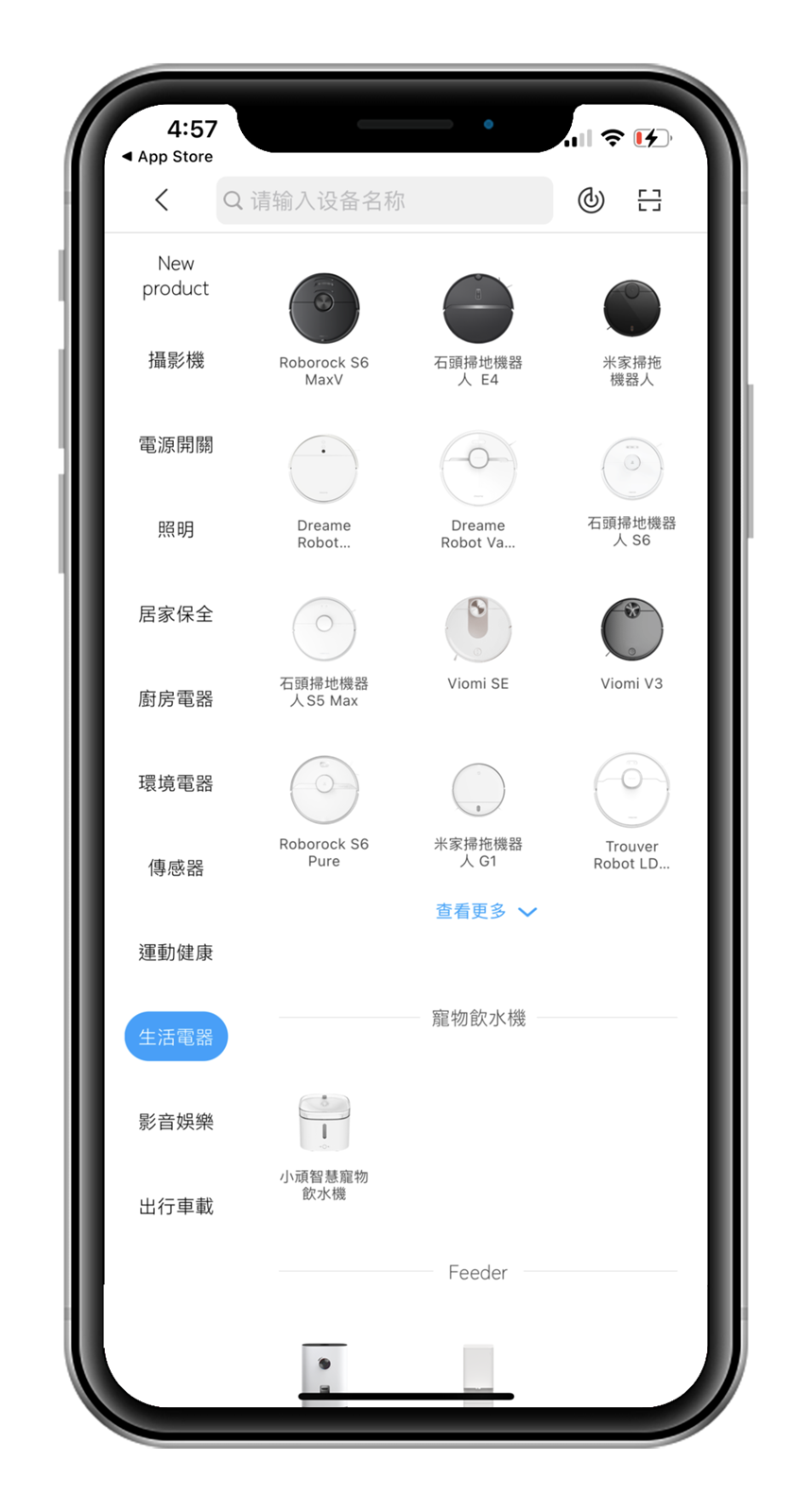Image resolution: width=812 pixels, height=1512 pixels.
Task: Select the 攝影機 category
Action: coord(176,360)
